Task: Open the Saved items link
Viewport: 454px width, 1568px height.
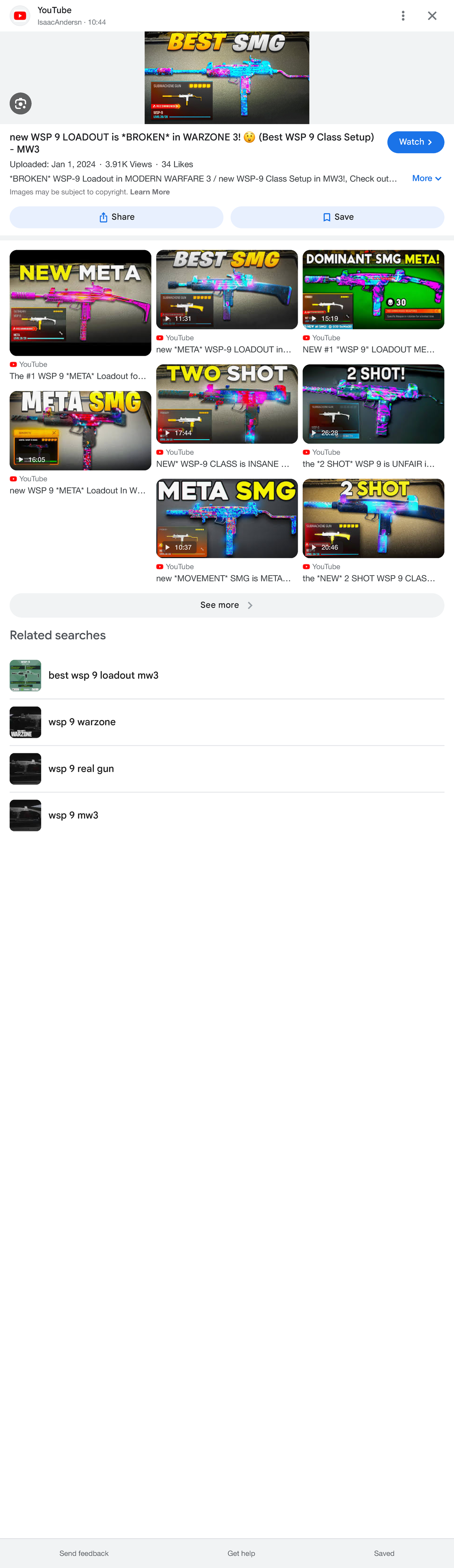Action: [x=384, y=1553]
